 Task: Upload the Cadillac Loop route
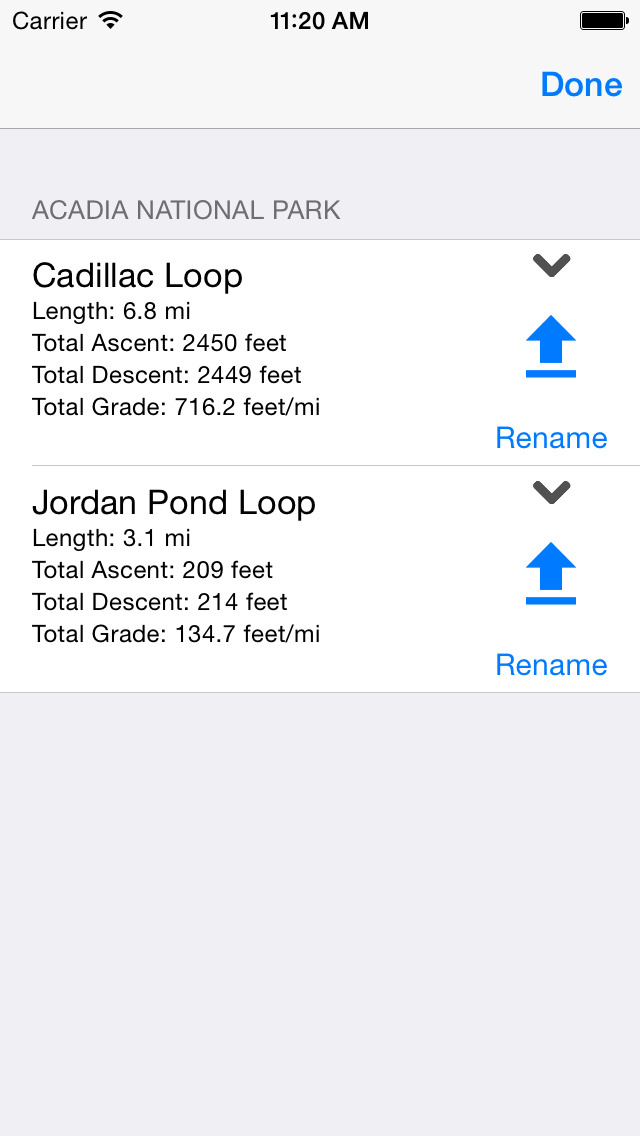551,346
